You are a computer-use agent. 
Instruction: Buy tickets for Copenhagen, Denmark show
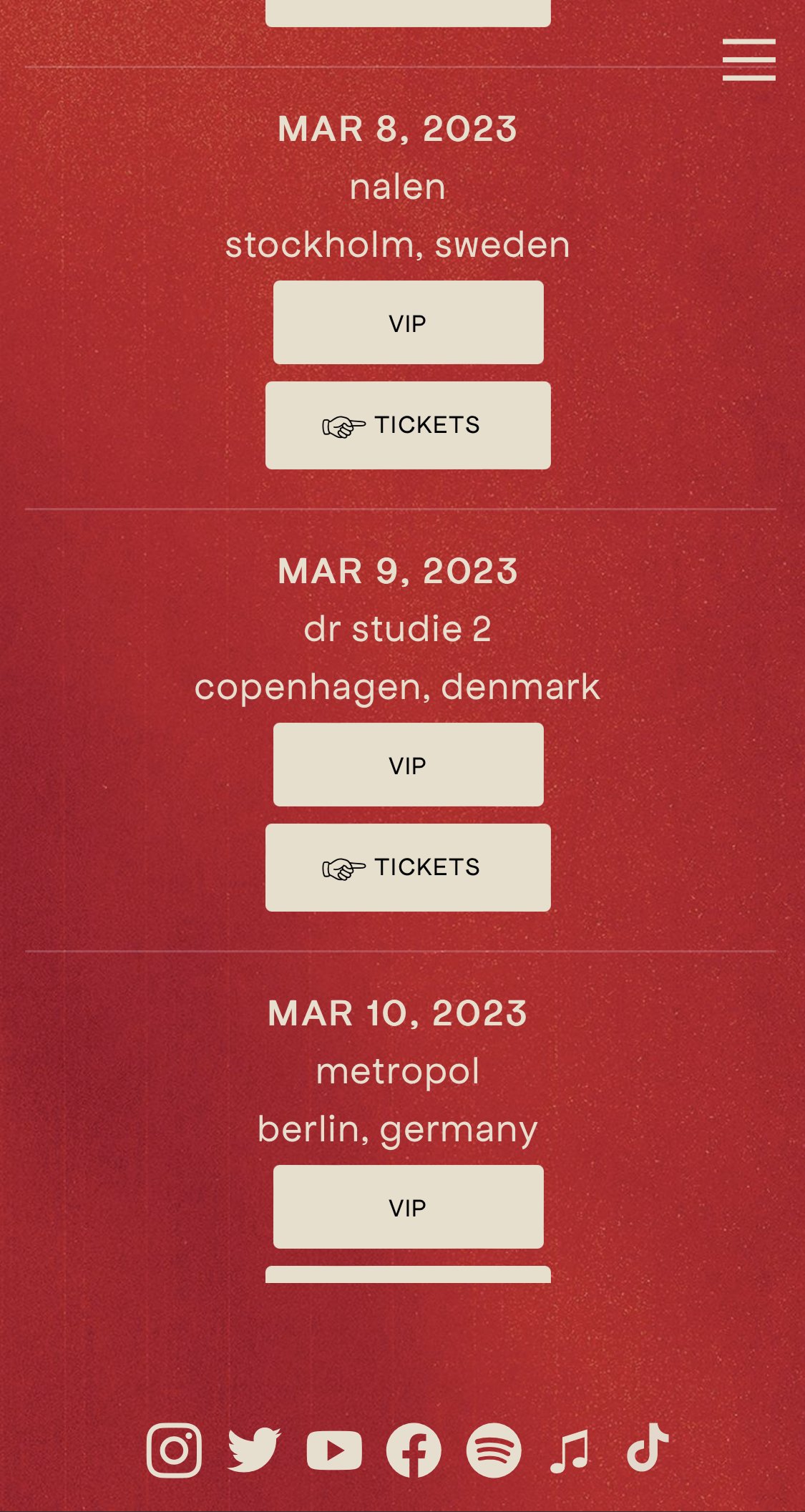tap(408, 868)
